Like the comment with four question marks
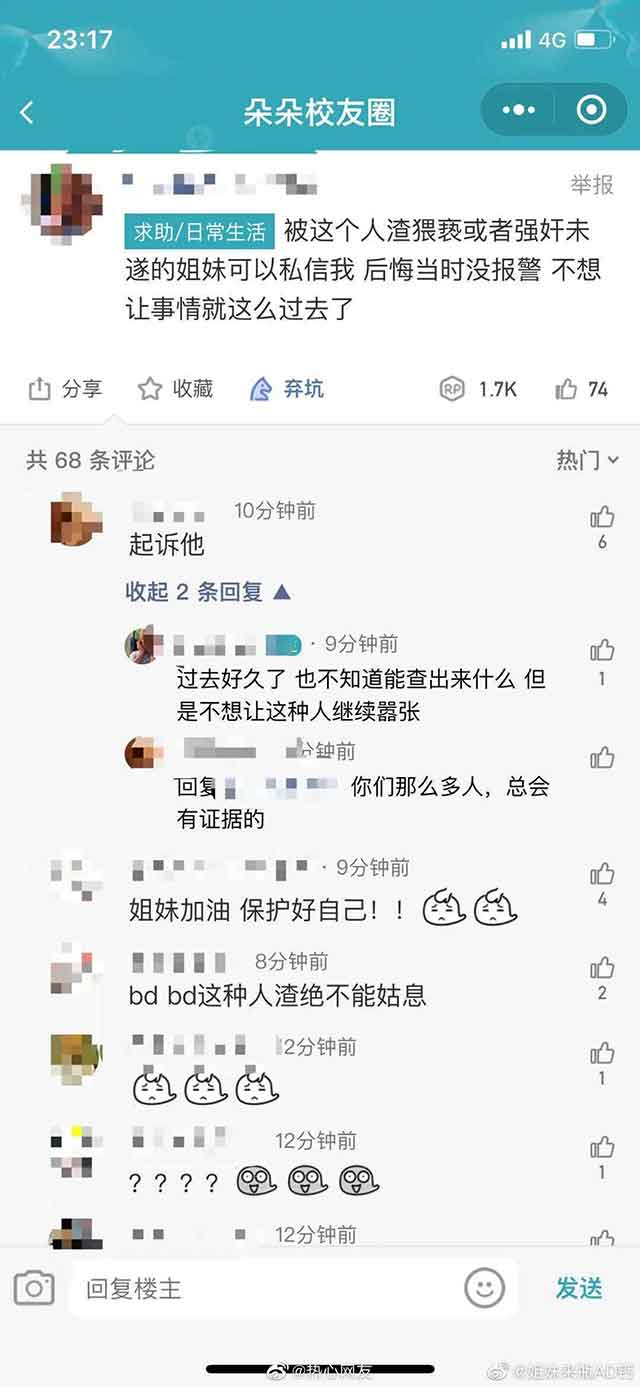This screenshot has width=640, height=1387. [x=602, y=1147]
